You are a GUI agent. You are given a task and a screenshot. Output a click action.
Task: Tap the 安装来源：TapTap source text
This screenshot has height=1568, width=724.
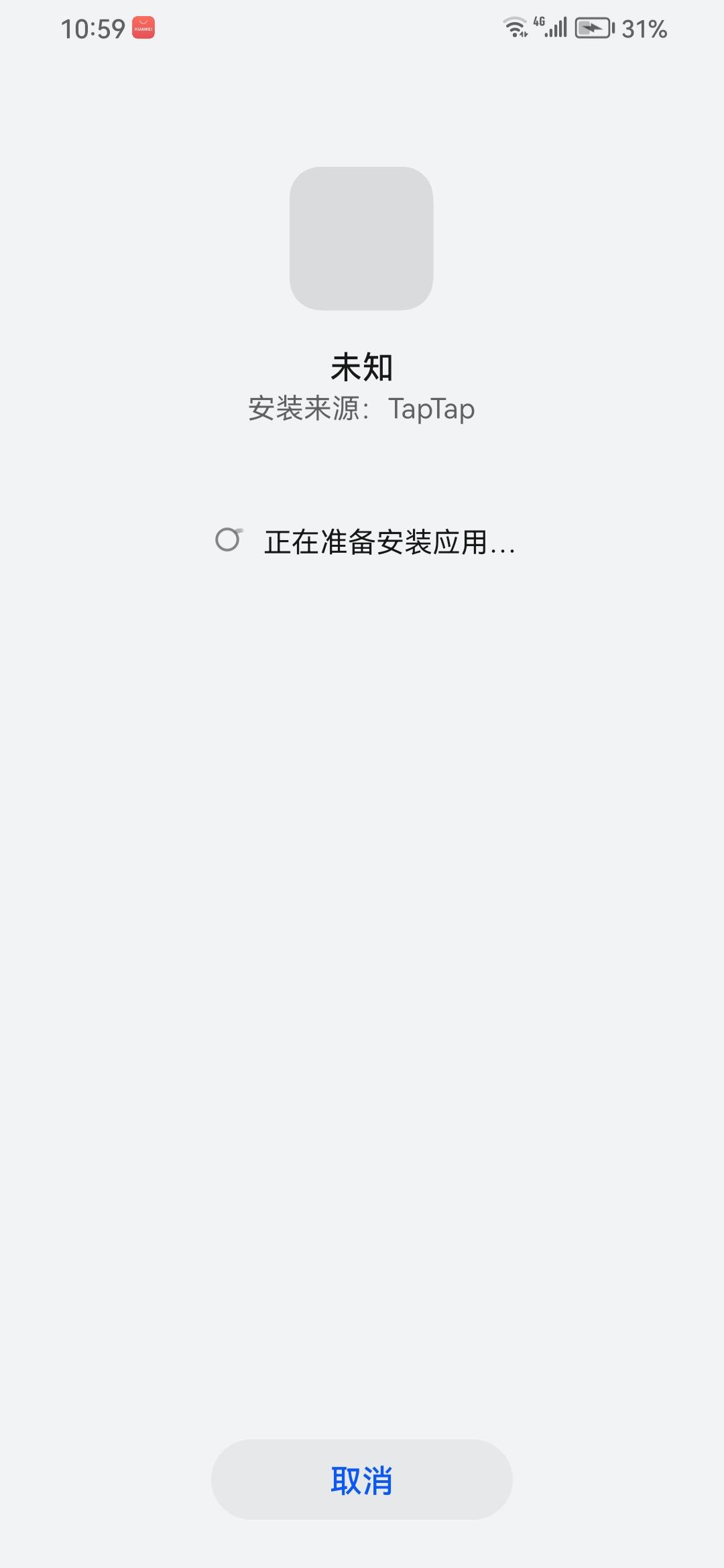pyautogui.click(x=362, y=408)
